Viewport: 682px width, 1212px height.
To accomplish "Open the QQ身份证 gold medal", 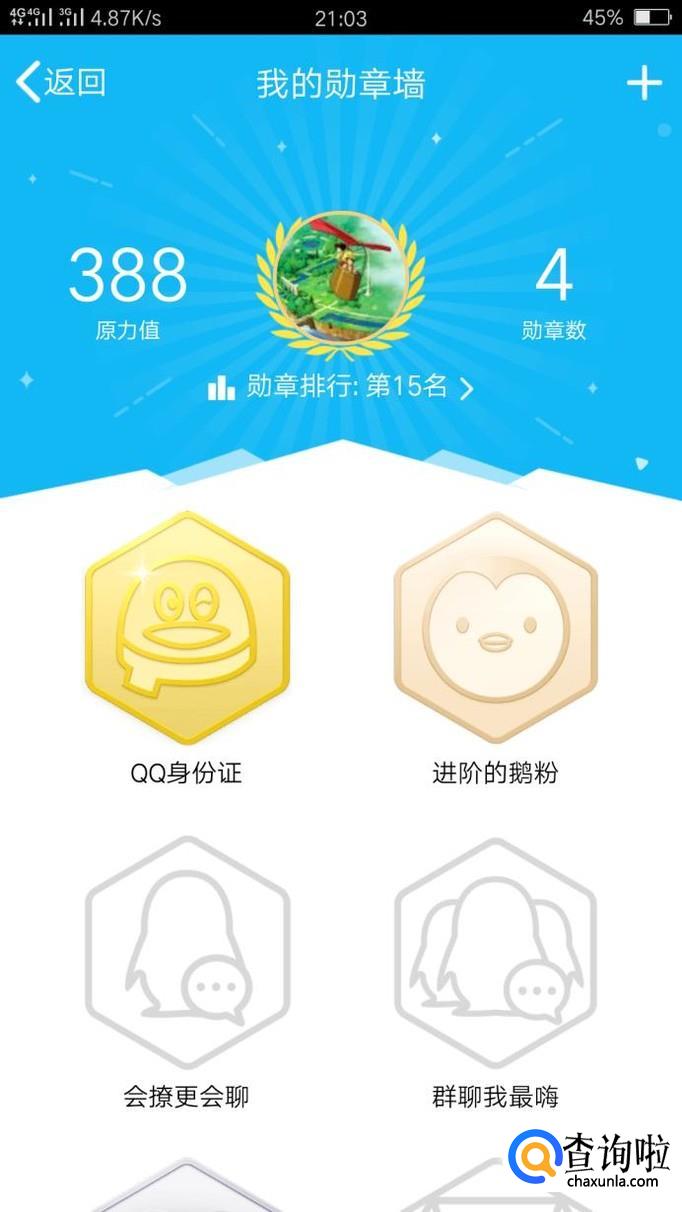I will [x=187, y=628].
